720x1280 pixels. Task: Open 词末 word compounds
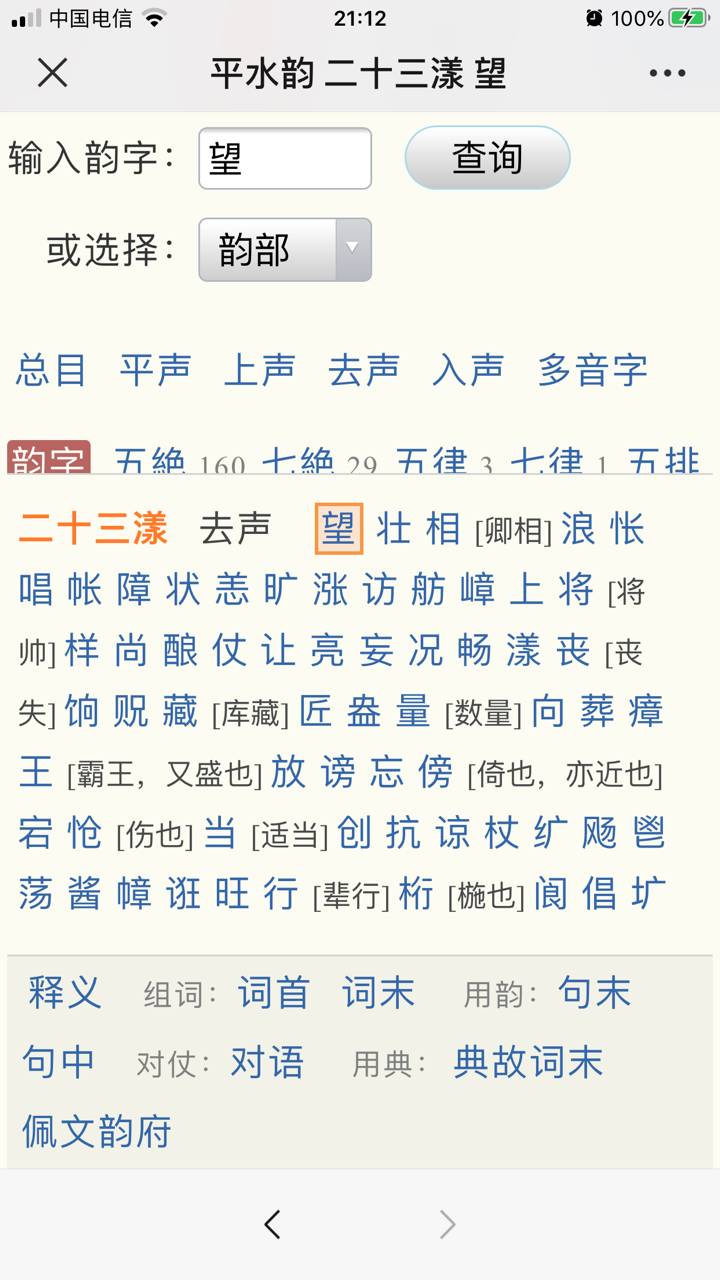click(378, 992)
